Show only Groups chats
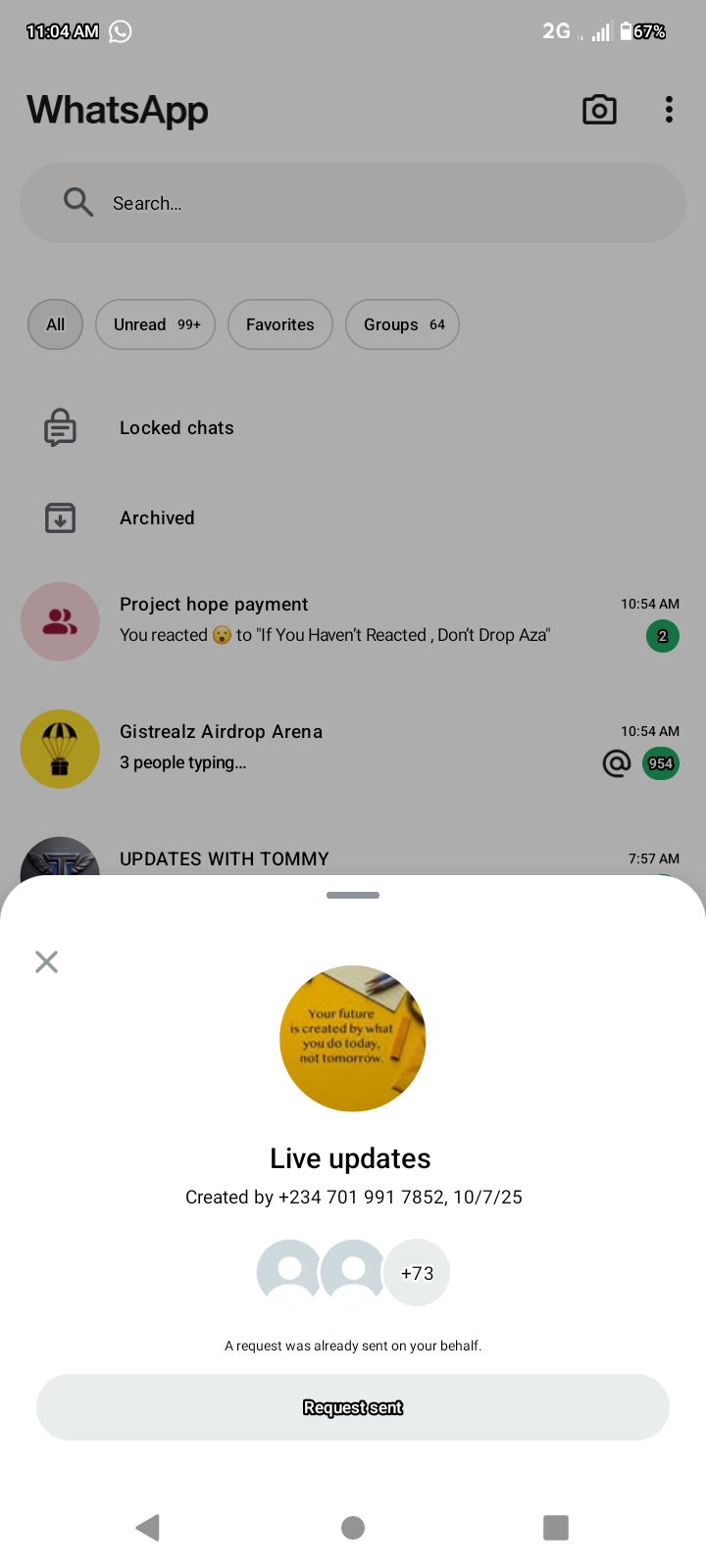The image size is (706, 1568). point(402,324)
